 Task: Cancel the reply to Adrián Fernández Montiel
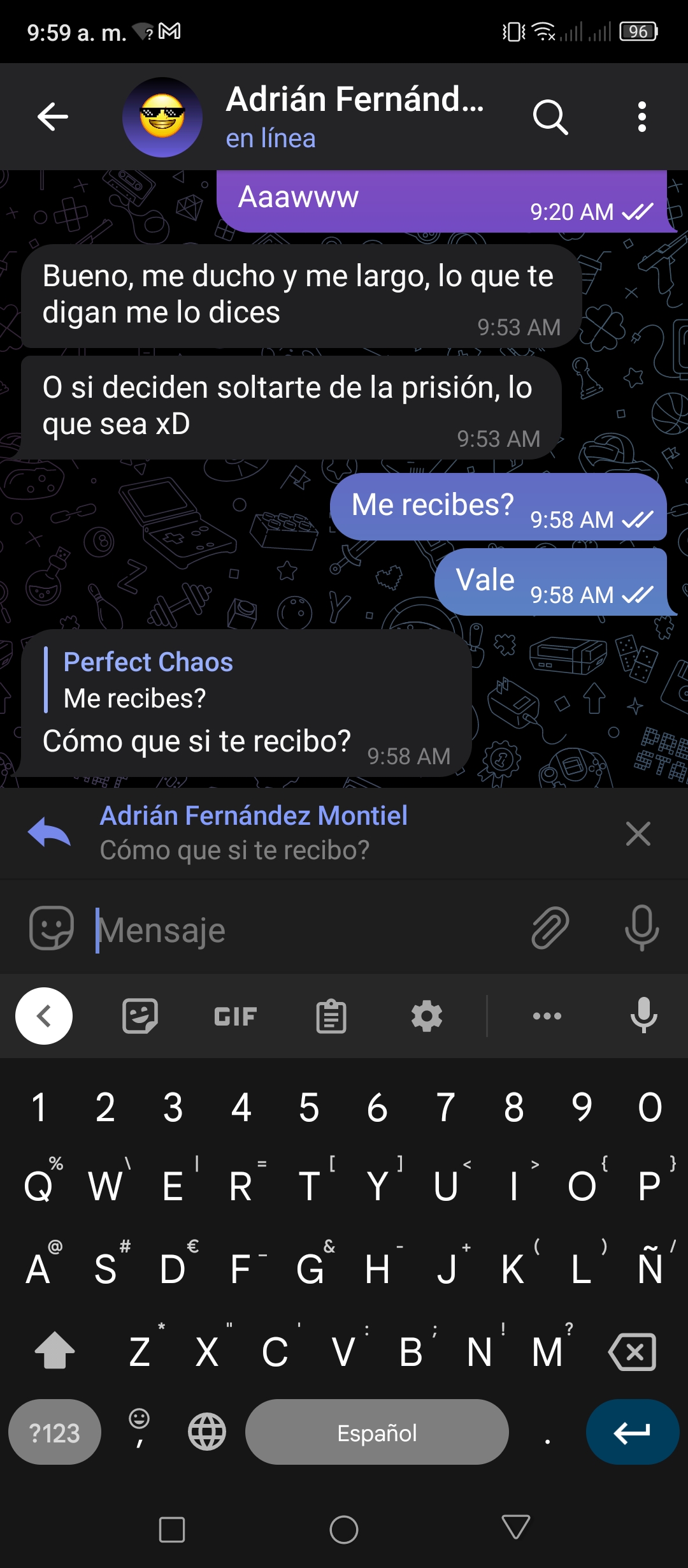tap(638, 834)
